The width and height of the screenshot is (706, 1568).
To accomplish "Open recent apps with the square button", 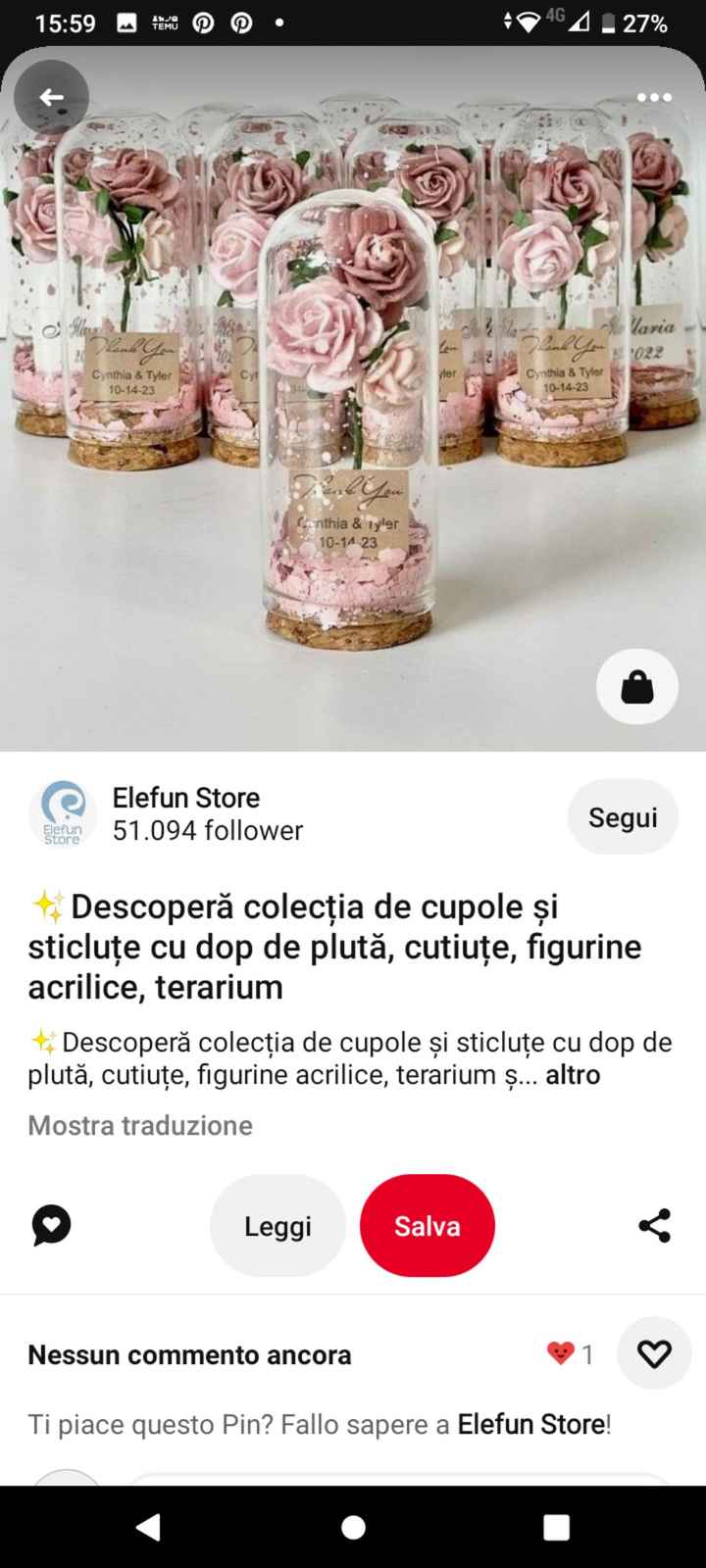I will coord(557,1527).
